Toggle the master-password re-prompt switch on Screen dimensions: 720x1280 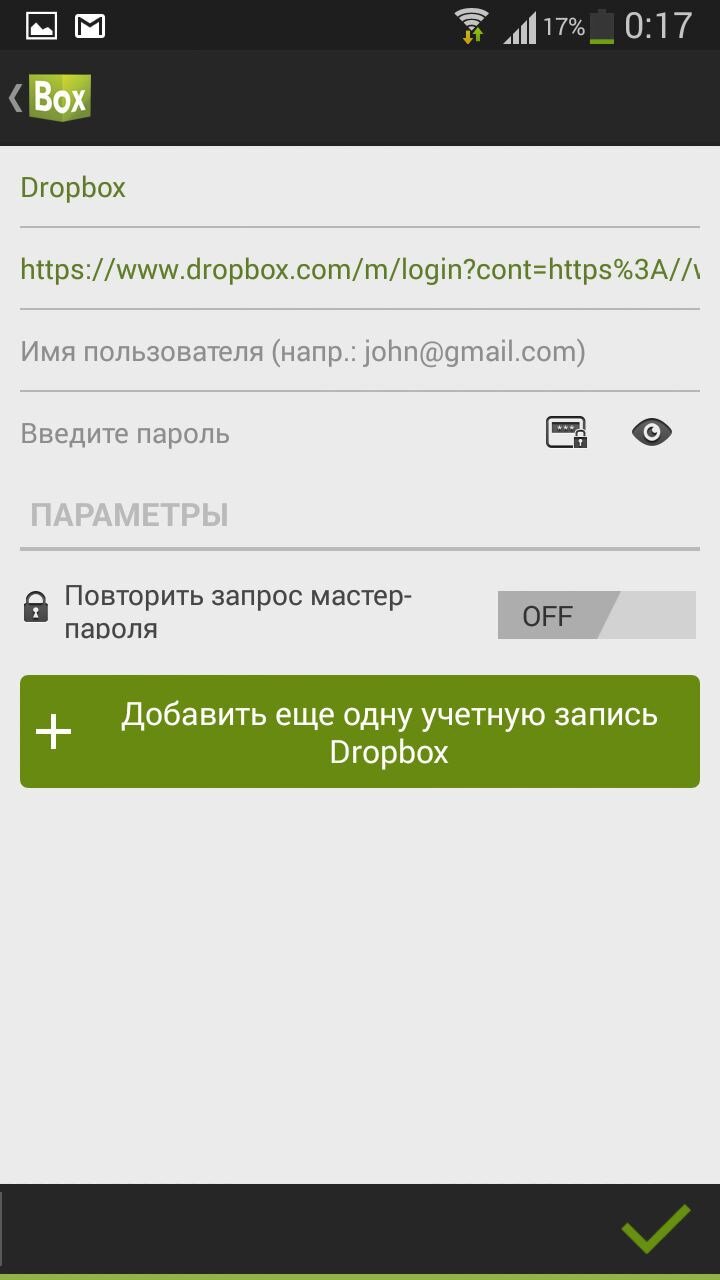click(596, 615)
